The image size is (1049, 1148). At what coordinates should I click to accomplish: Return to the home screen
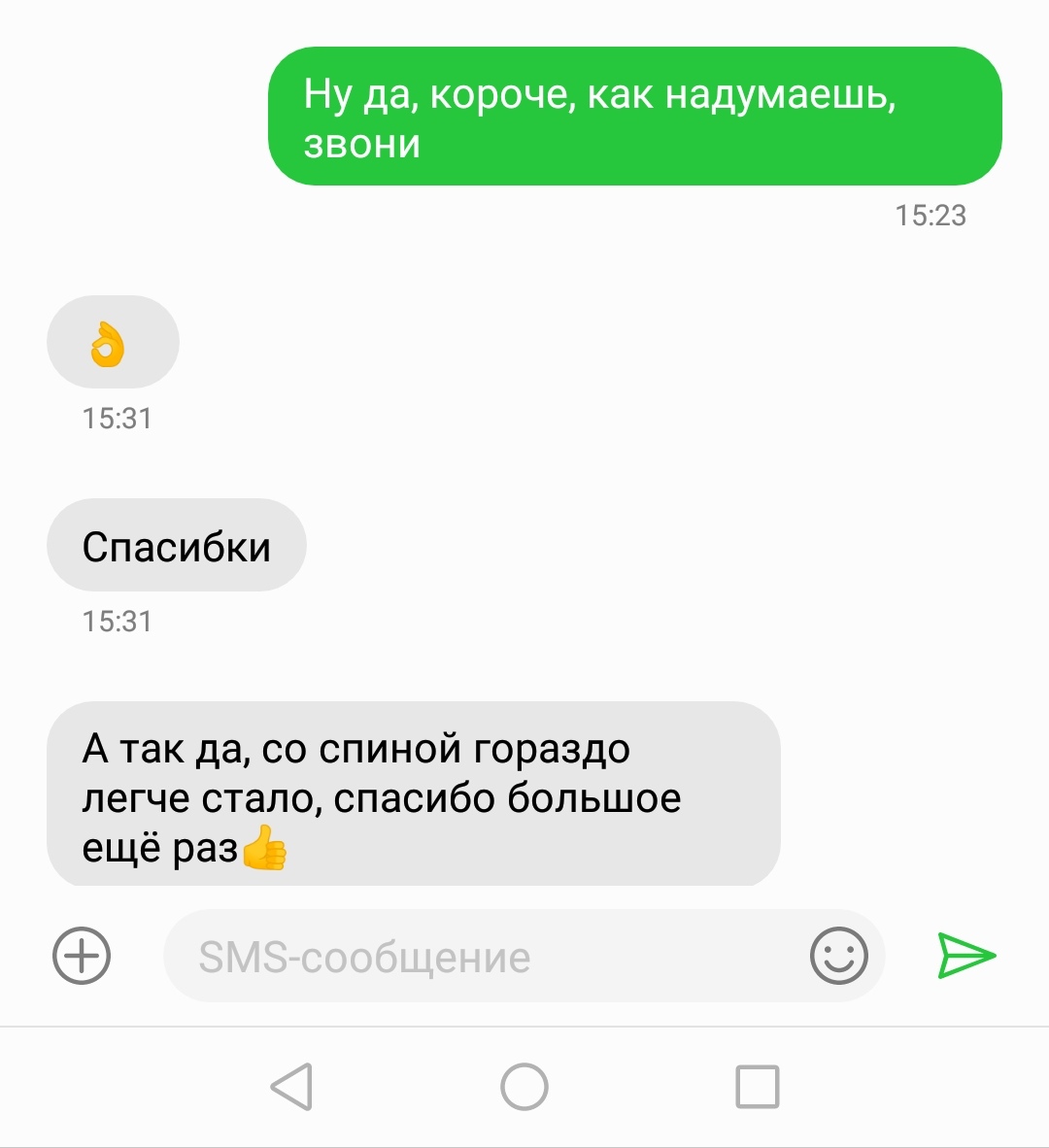click(524, 1086)
